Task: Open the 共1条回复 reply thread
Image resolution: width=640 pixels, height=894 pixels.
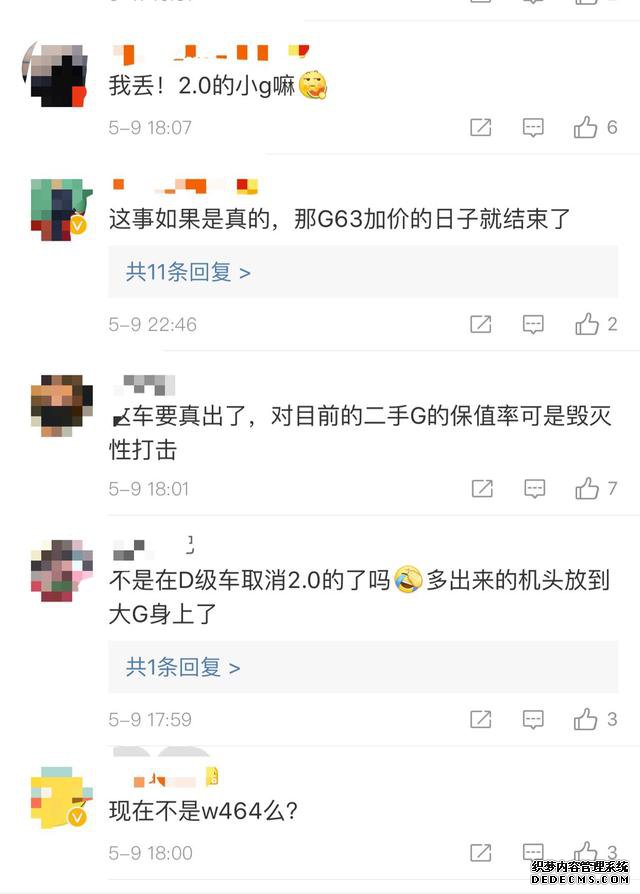Action: pyautogui.click(x=182, y=667)
